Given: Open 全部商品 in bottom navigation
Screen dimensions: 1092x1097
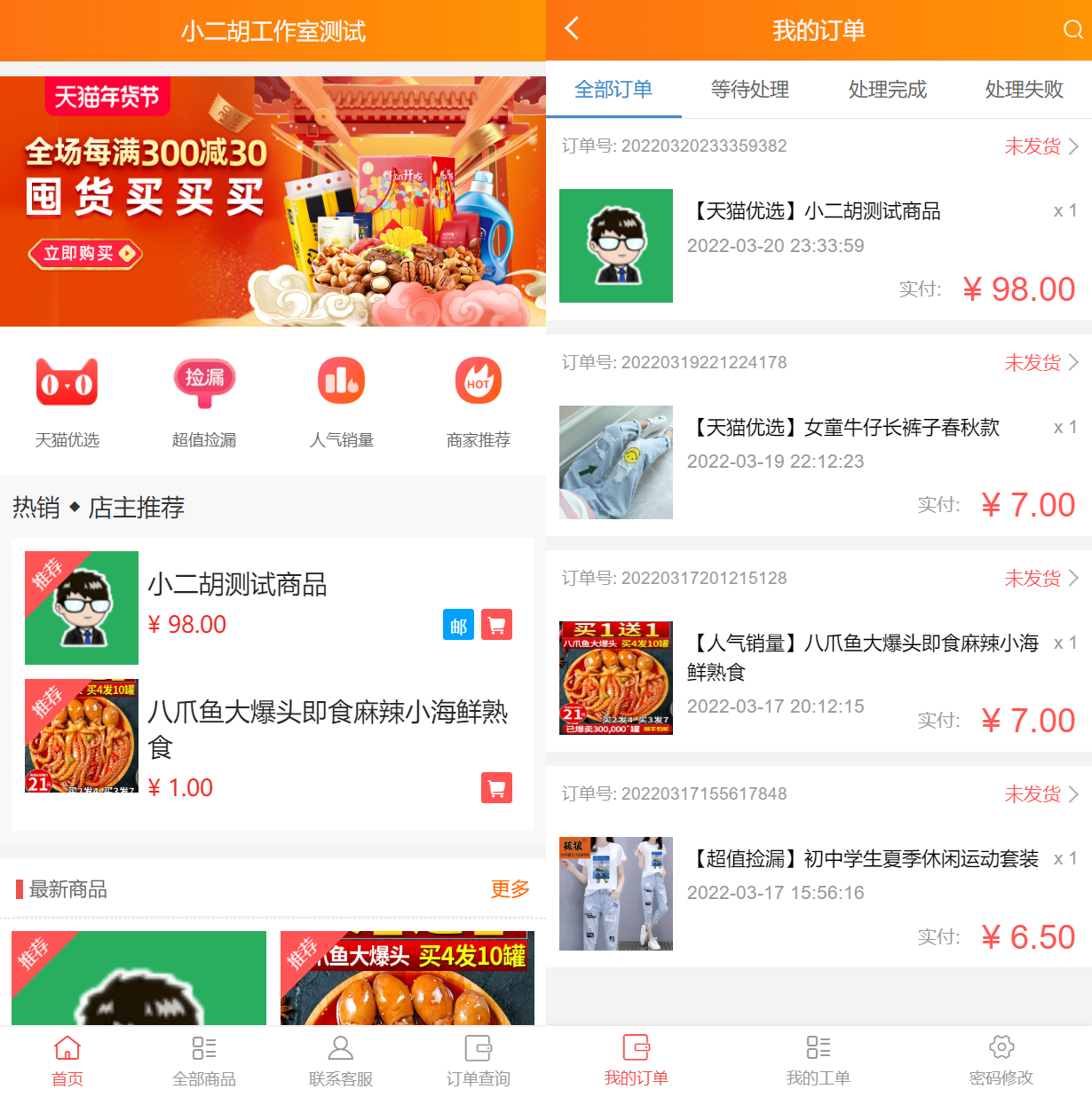Looking at the screenshot, I should (204, 1061).
